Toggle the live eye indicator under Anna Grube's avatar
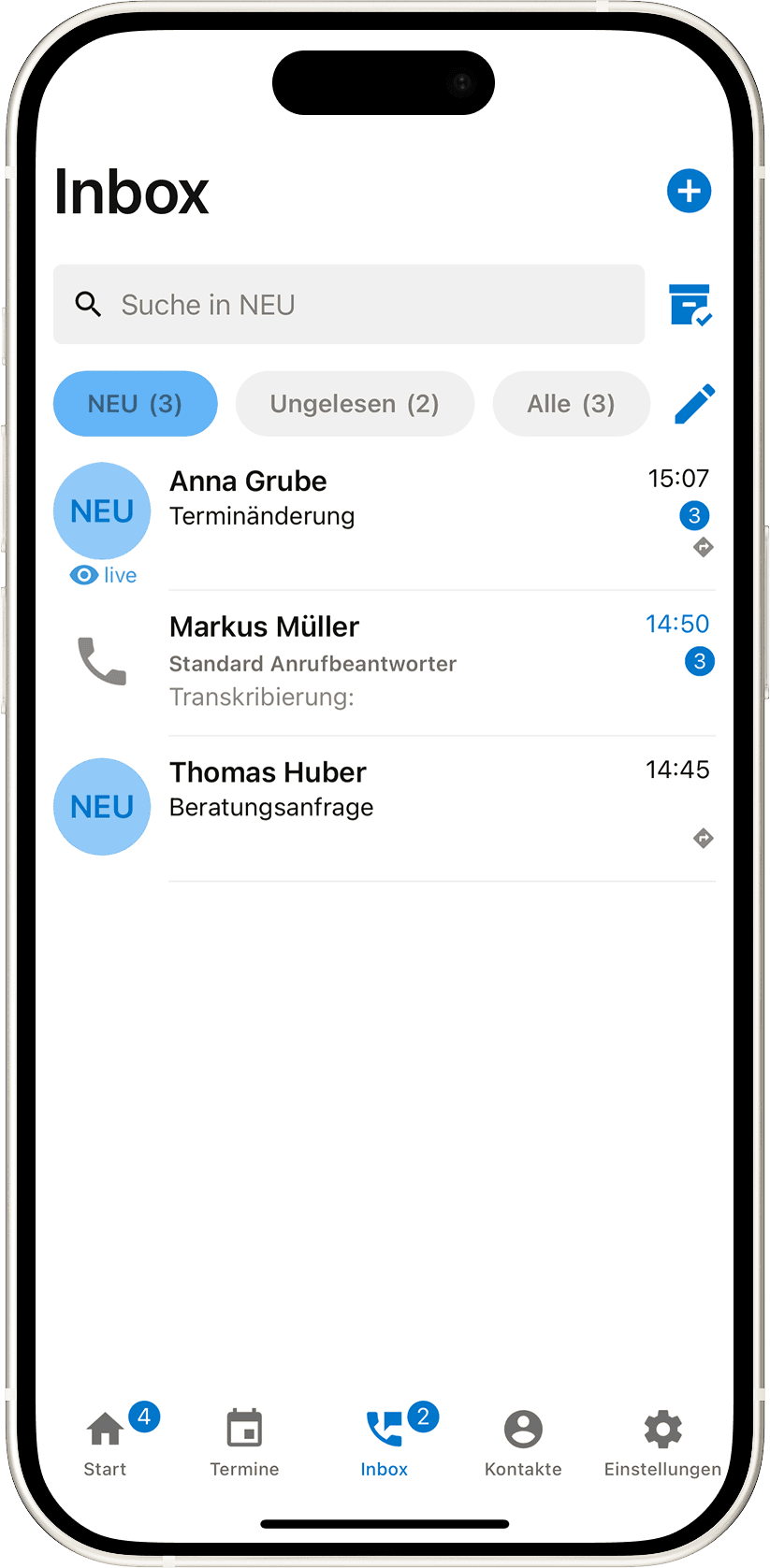This screenshot has width=770, height=1568. pos(101,574)
